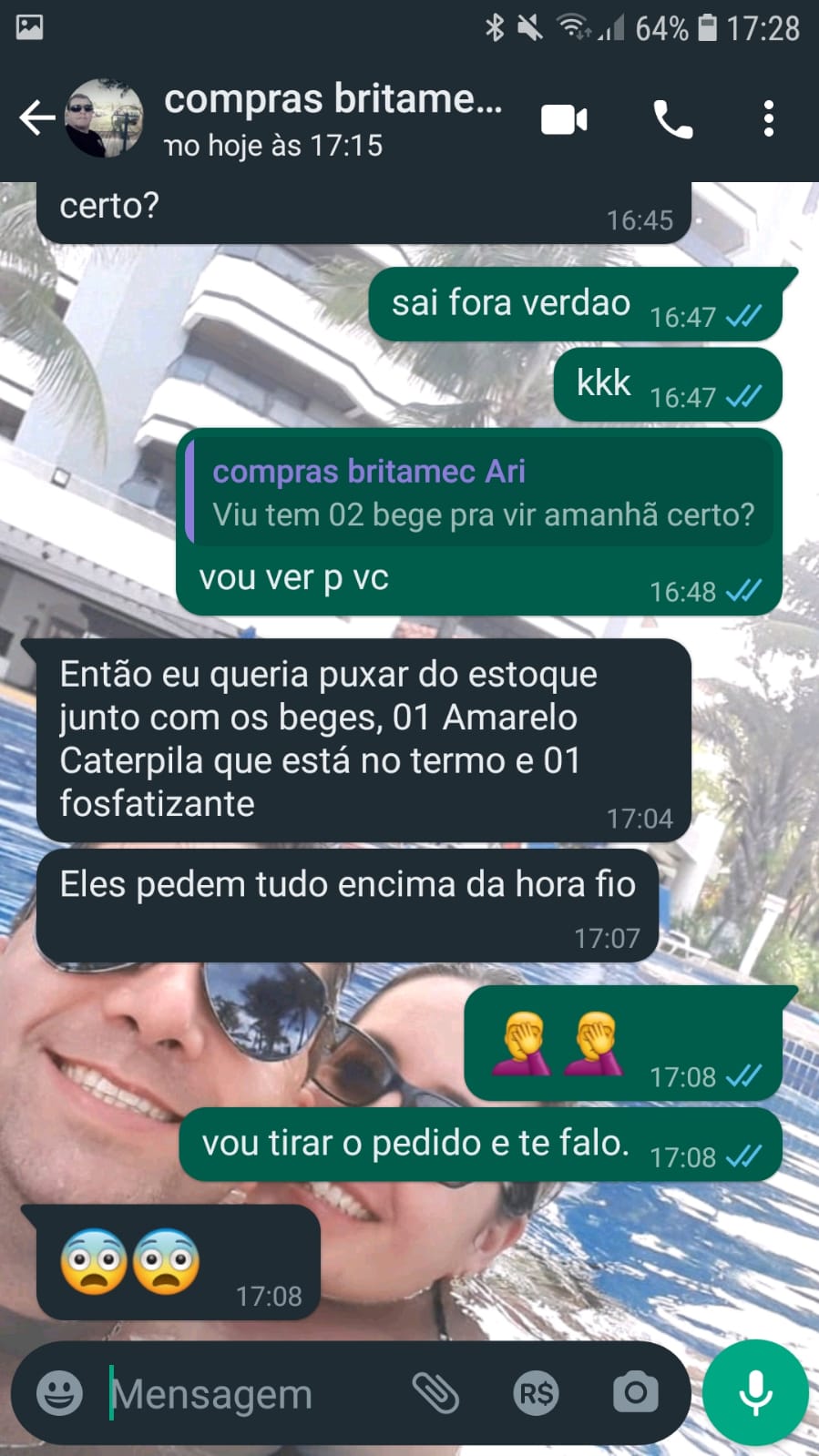Open the emoji picker
819x1456 pixels.
[x=59, y=1392]
